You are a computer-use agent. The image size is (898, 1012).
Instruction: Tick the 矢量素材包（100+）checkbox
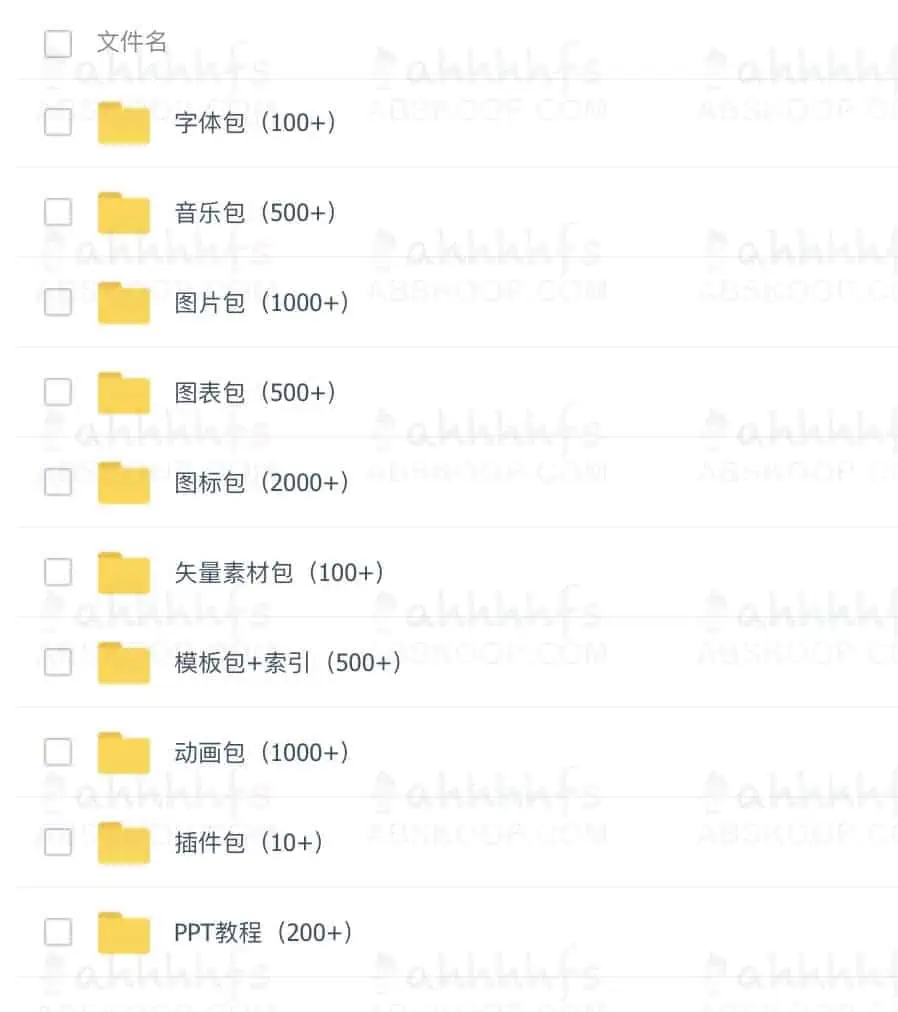point(58,572)
